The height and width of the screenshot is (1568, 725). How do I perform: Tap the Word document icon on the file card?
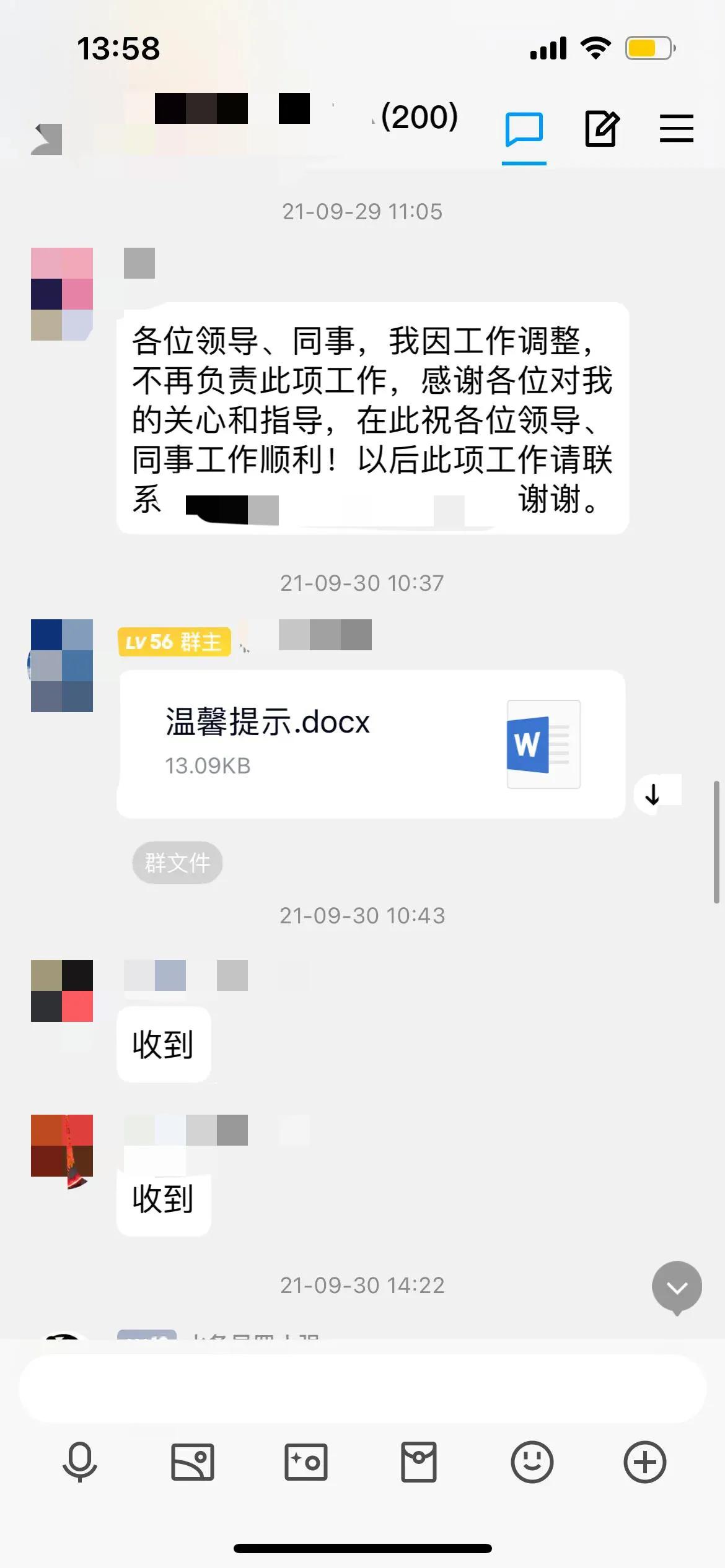click(544, 745)
